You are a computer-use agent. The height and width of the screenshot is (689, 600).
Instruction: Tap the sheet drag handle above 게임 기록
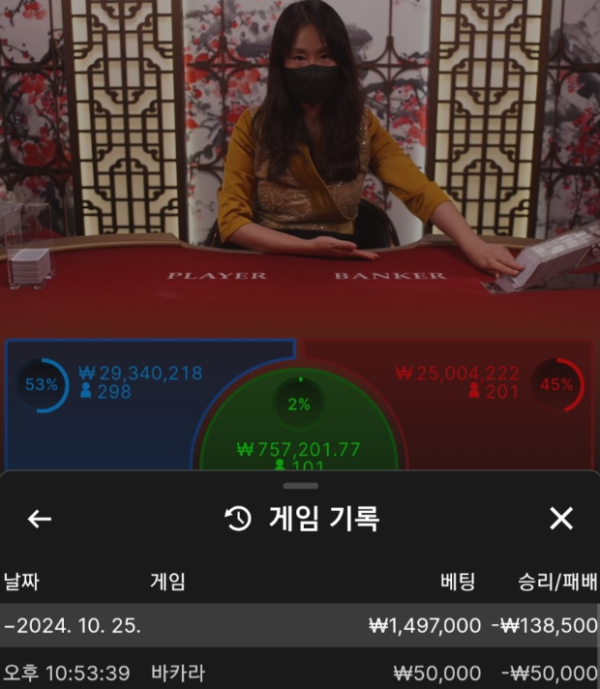300,486
